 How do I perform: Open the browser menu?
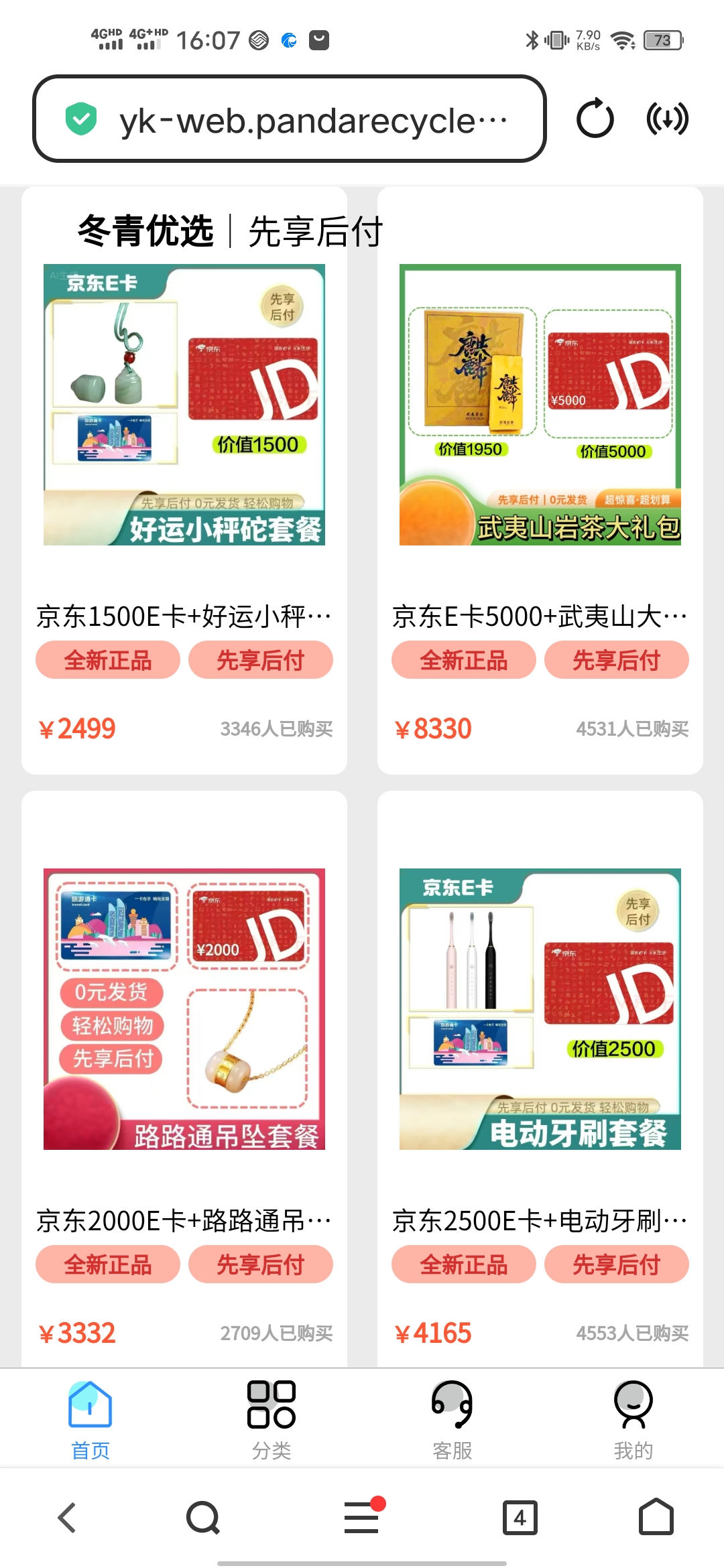[362, 1517]
